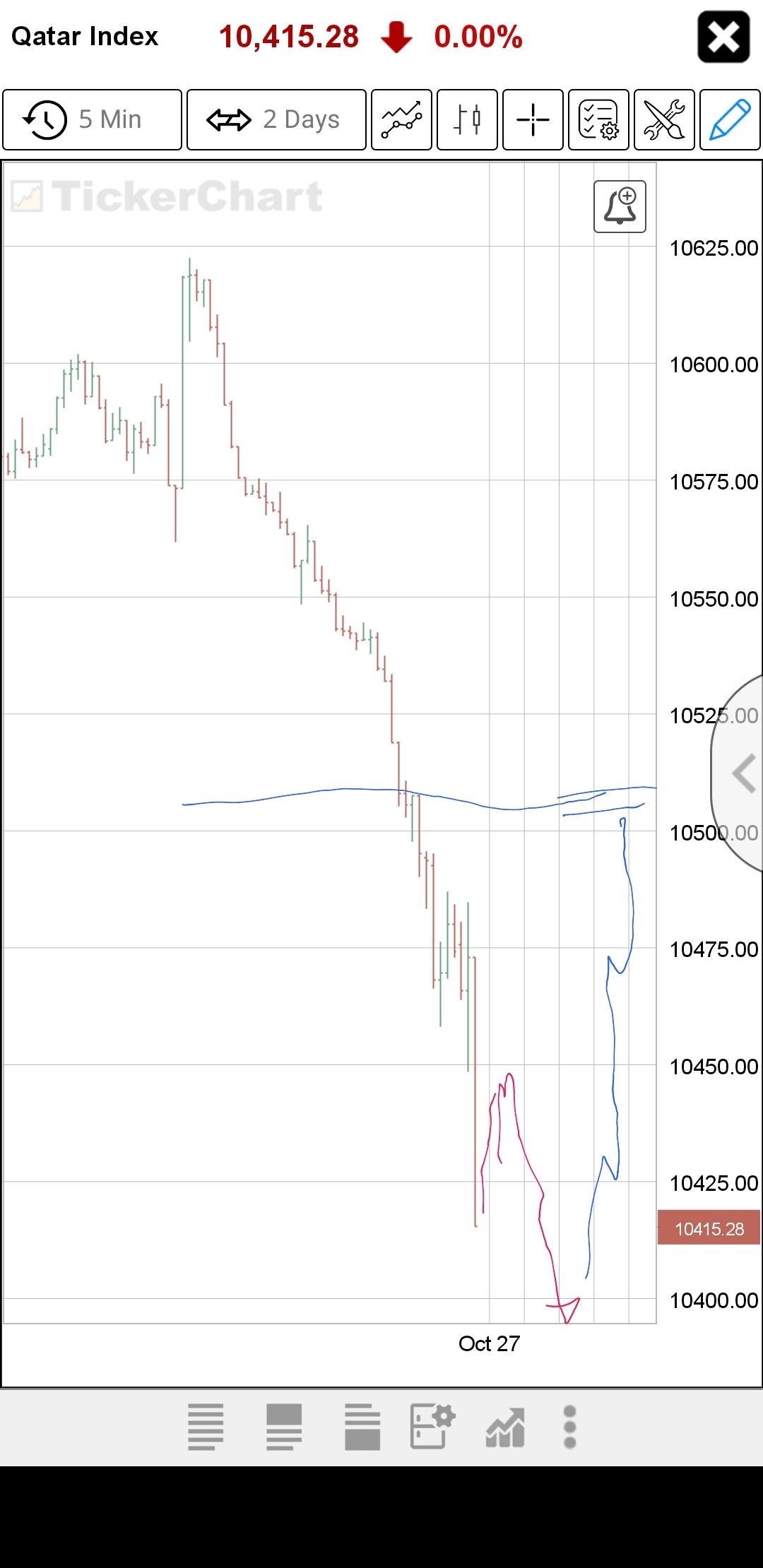763x1568 pixels.
Task: Change the chart bar style
Action: tap(467, 119)
